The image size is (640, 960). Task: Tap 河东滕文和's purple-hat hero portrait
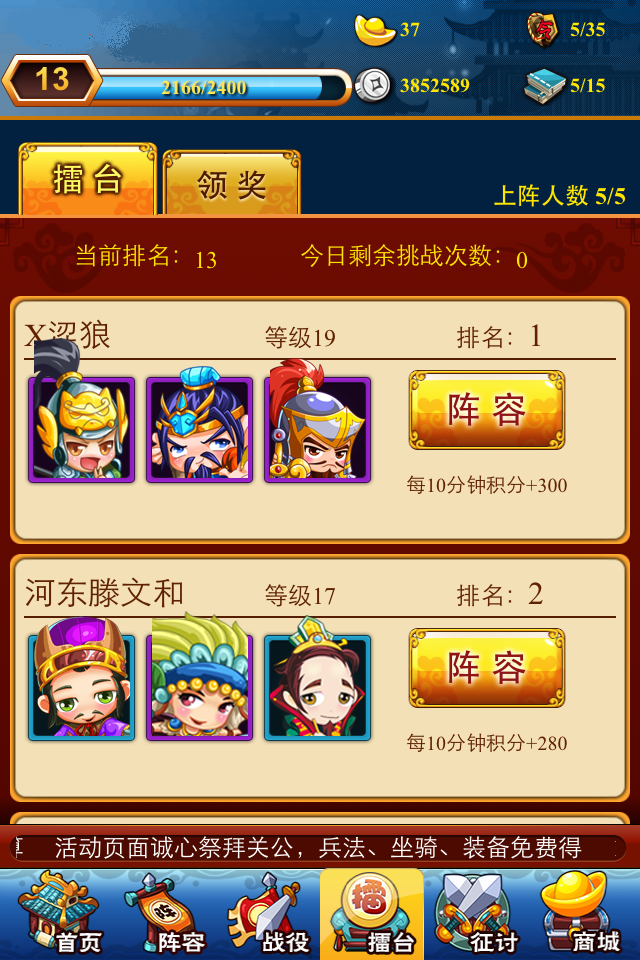[82, 687]
